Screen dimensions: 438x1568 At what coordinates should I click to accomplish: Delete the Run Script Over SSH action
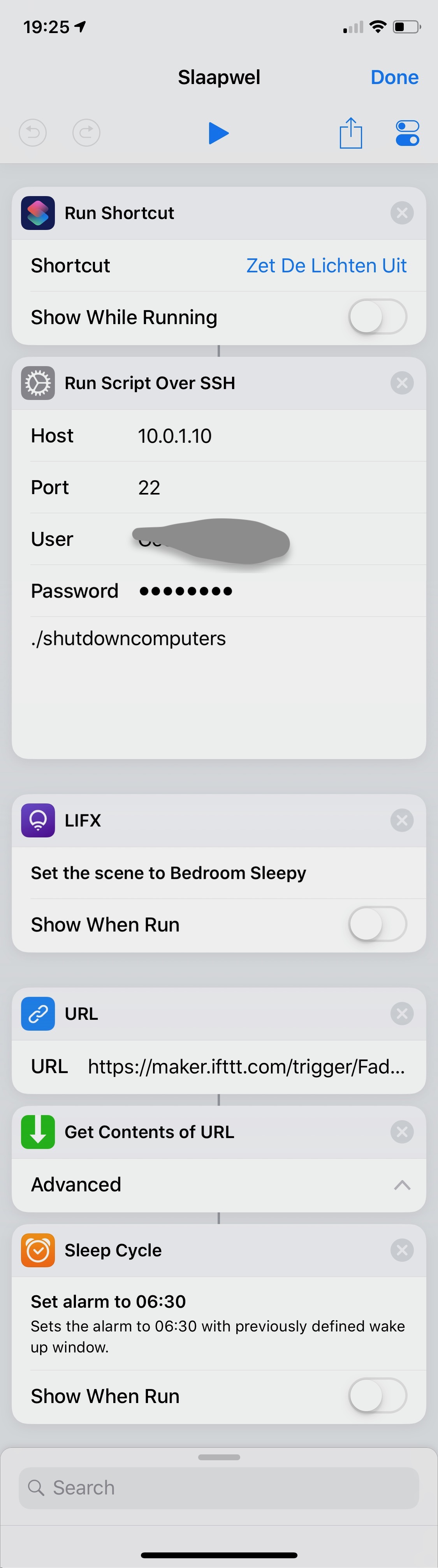tap(401, 383)
